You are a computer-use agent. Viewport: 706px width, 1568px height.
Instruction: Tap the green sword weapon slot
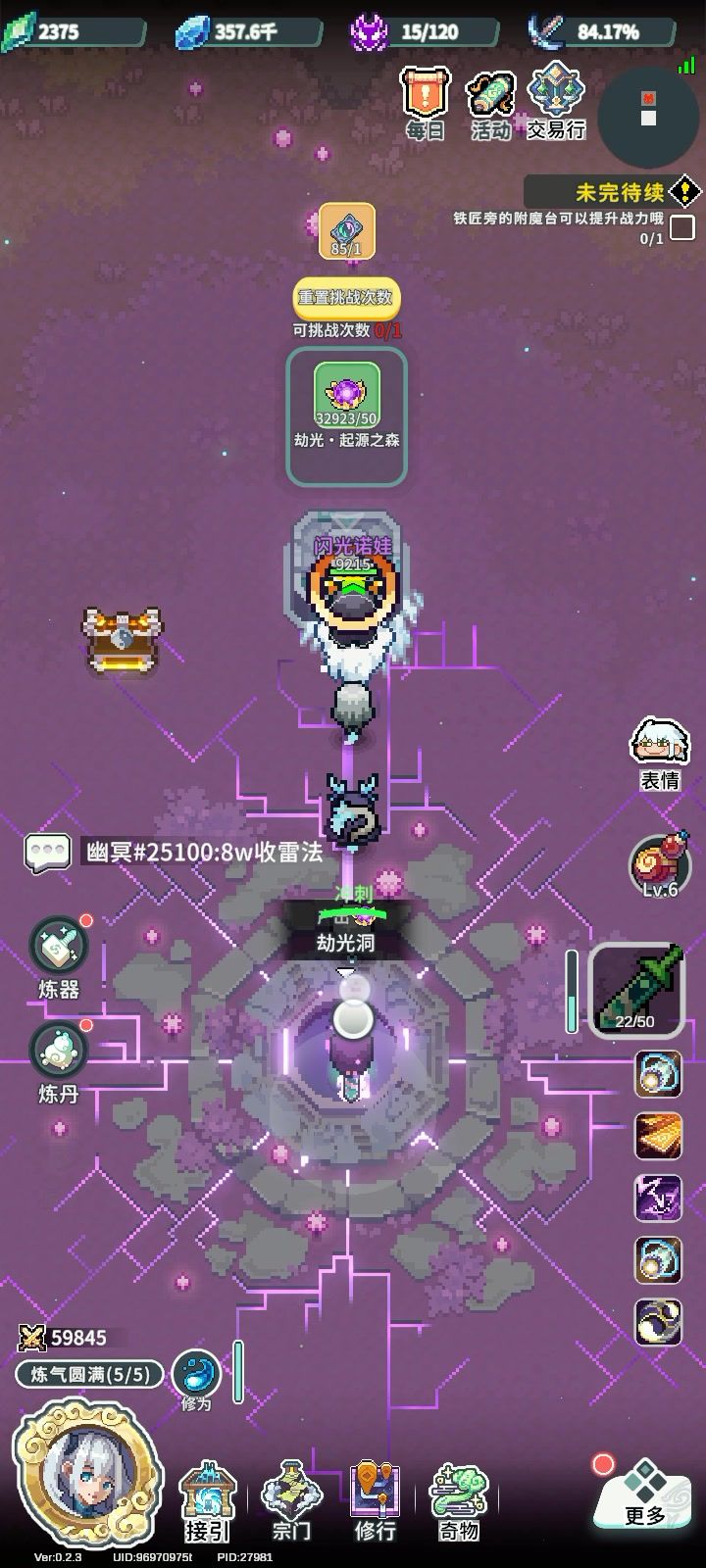point(635,990)
